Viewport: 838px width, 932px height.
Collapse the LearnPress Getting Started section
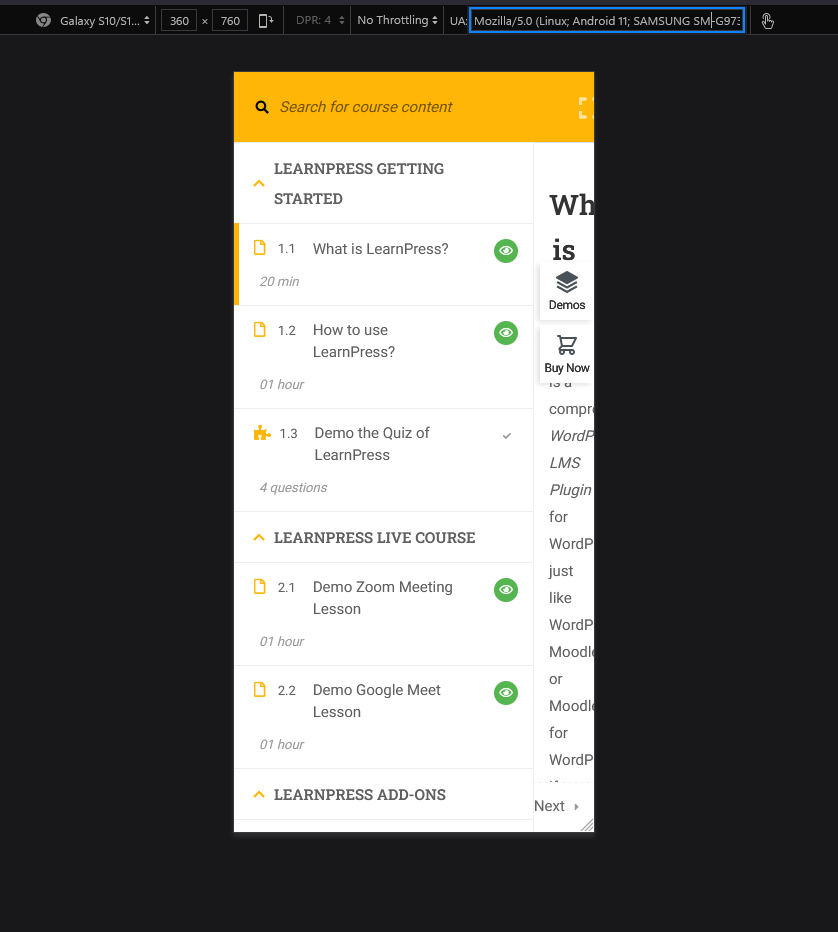(x=259, y=184)
